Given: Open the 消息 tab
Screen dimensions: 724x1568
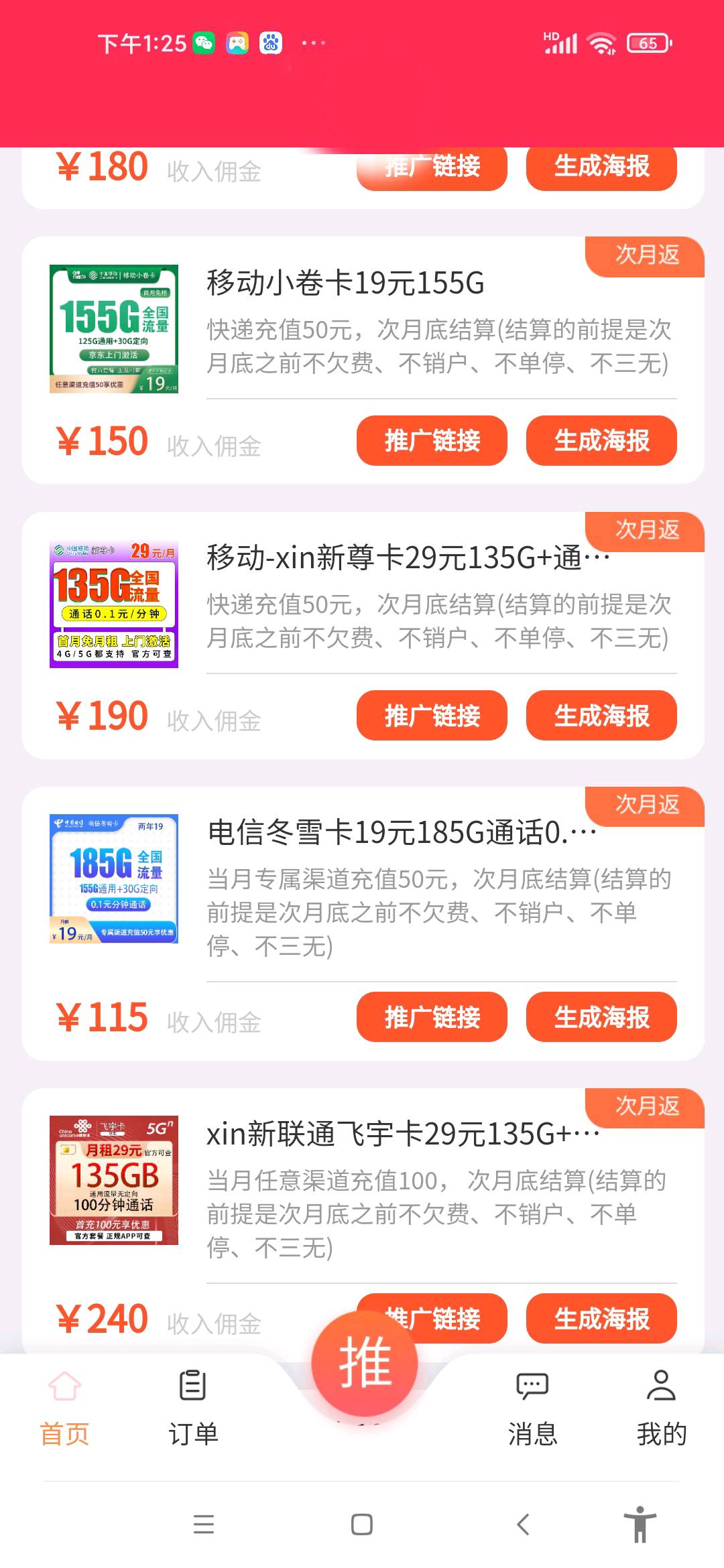Looking at the screenshot, I should (532, 1407).
